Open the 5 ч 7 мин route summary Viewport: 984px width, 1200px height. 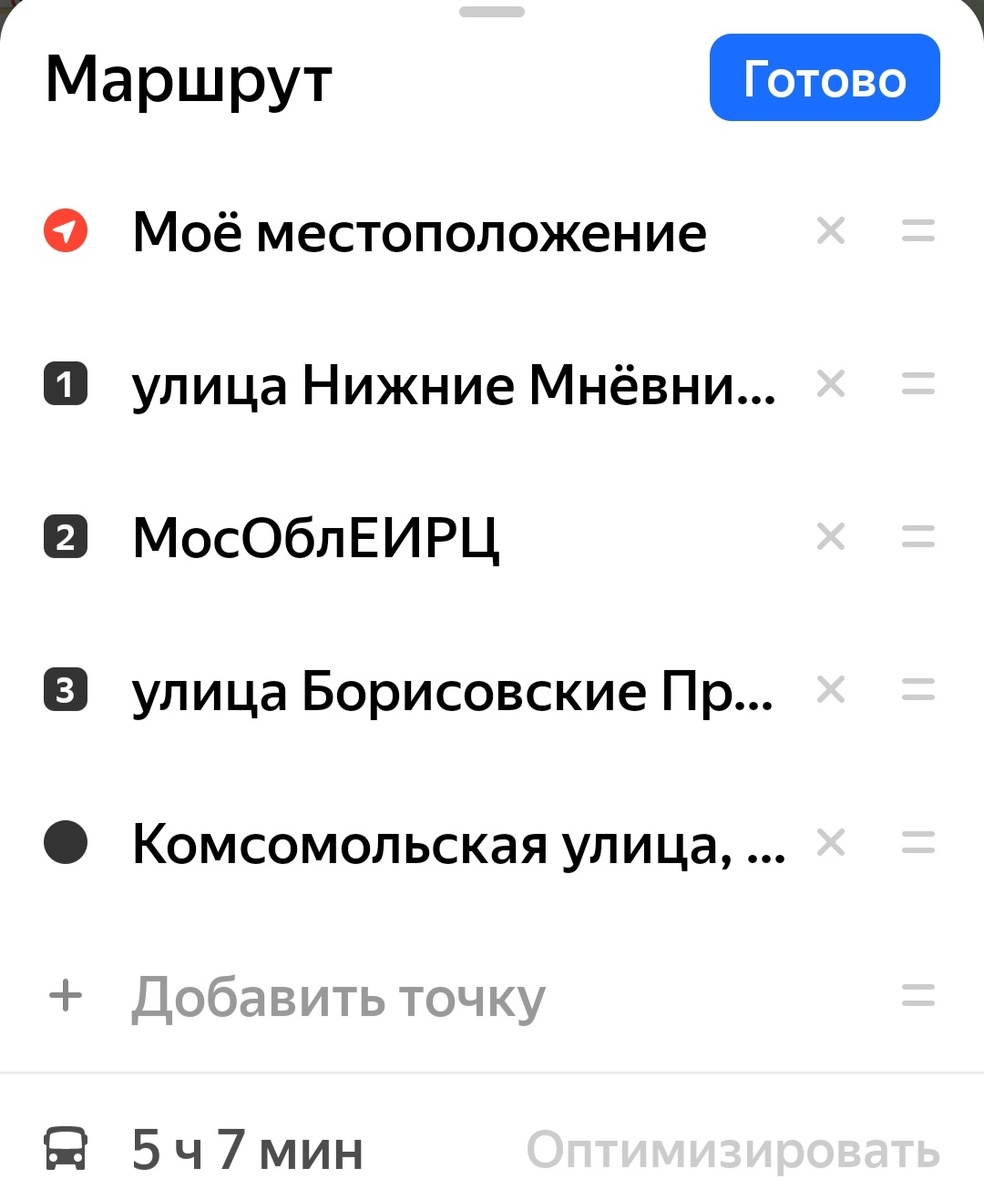click(x=246, y=1149)
